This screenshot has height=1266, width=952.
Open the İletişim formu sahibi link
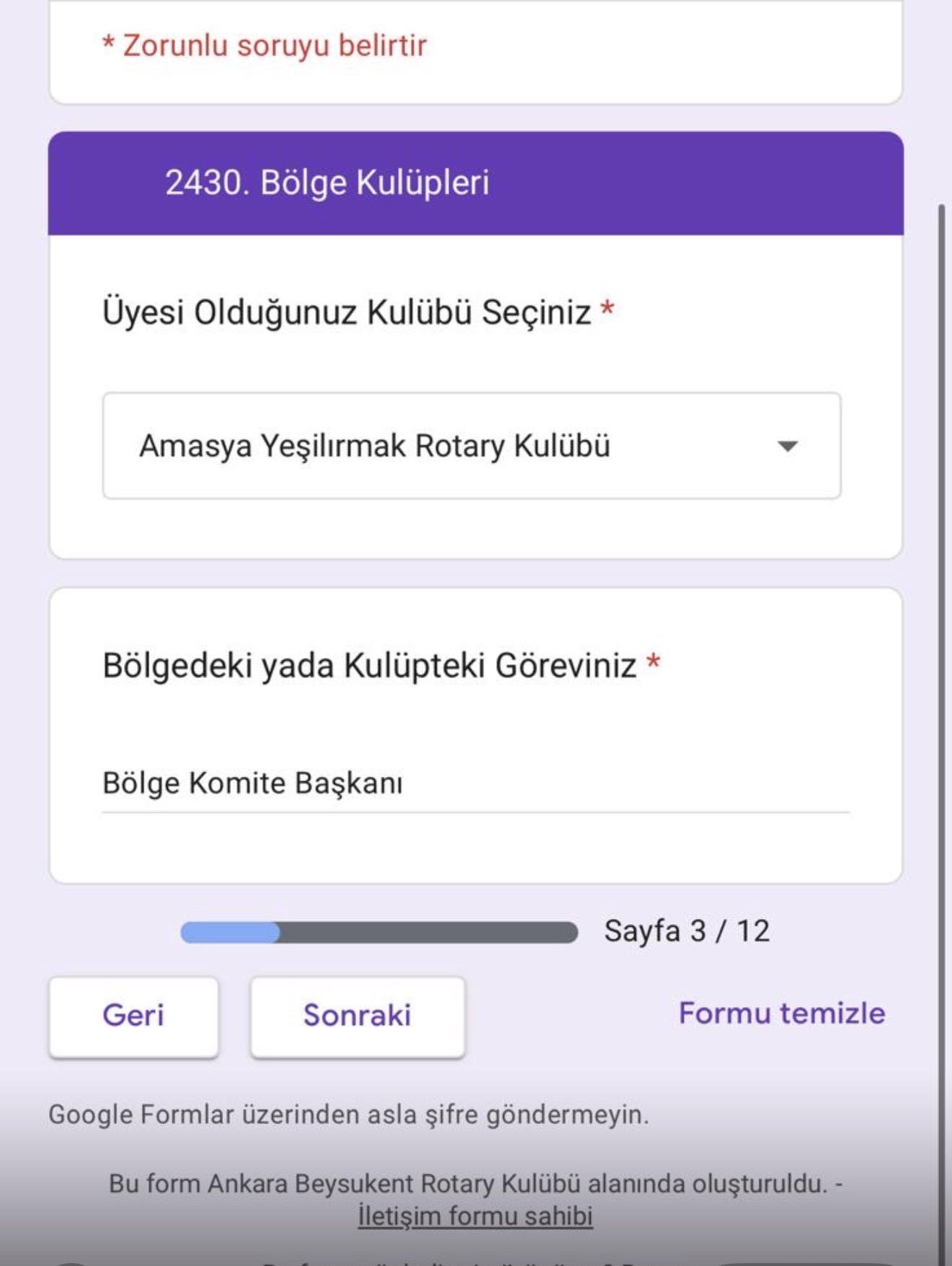[475, 1216]
